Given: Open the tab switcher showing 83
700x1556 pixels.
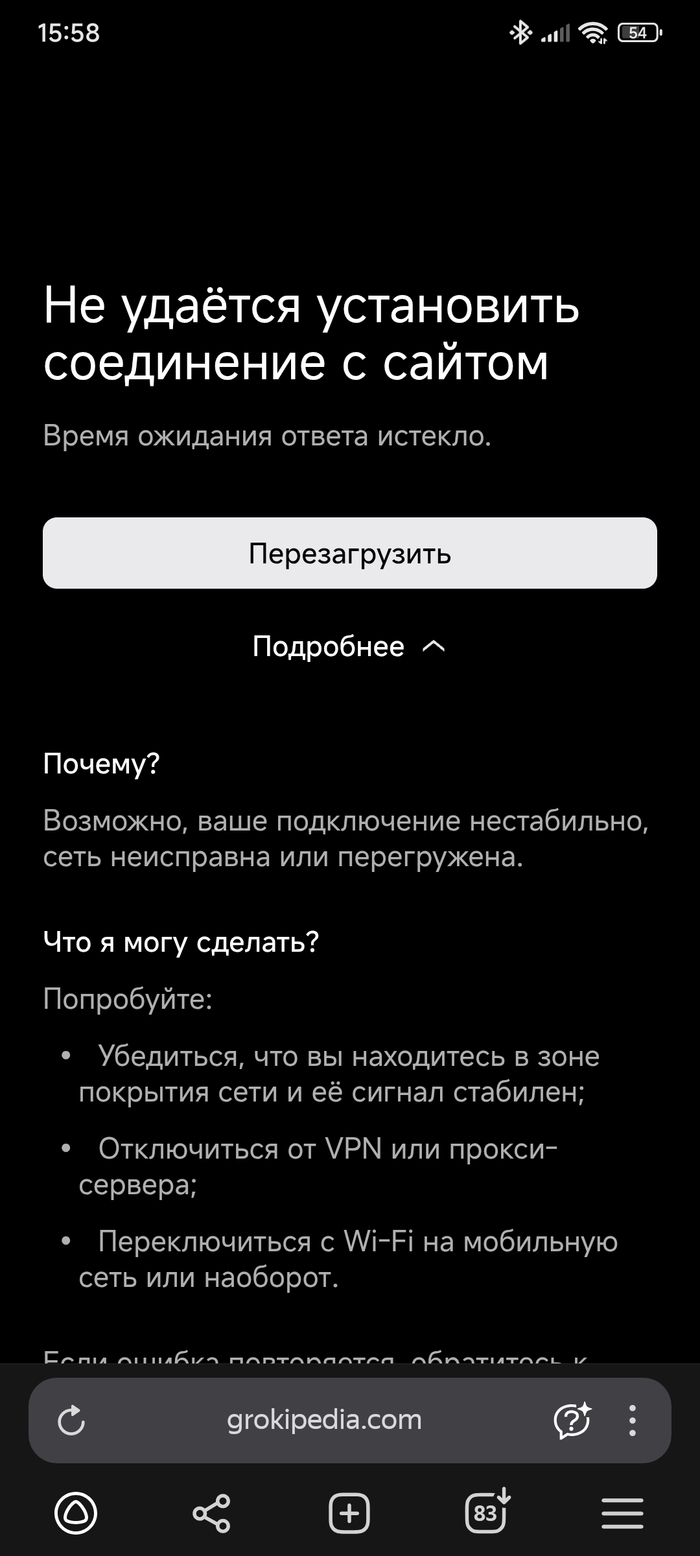Looking at the screenshot, I should (487, 1514).
